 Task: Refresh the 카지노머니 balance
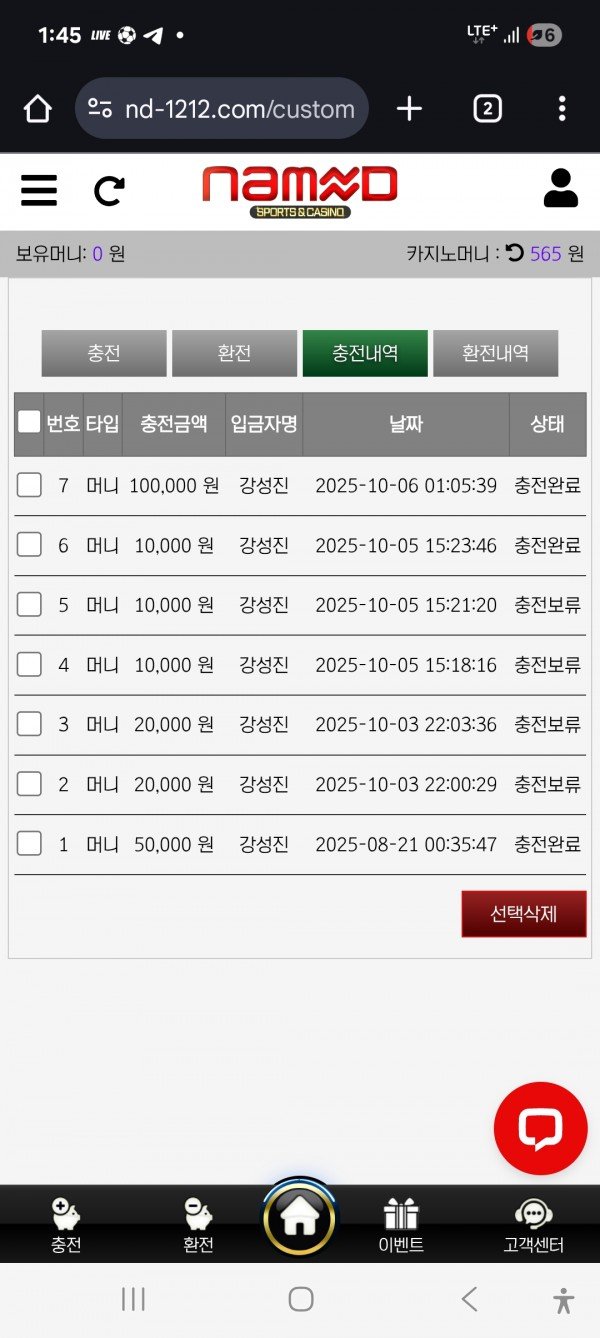pyautogui.click(x=514, y=253)
